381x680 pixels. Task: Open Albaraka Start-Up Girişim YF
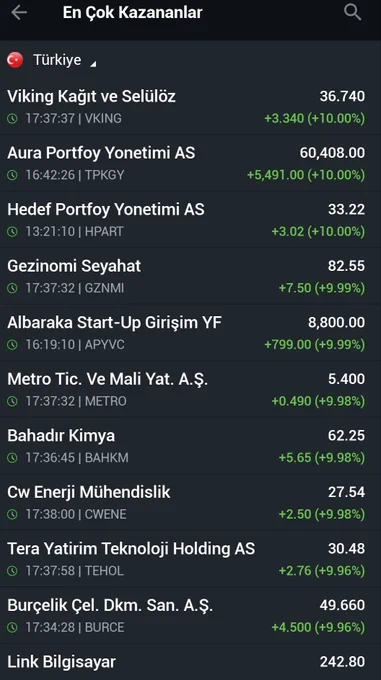[x=190, y=333]
